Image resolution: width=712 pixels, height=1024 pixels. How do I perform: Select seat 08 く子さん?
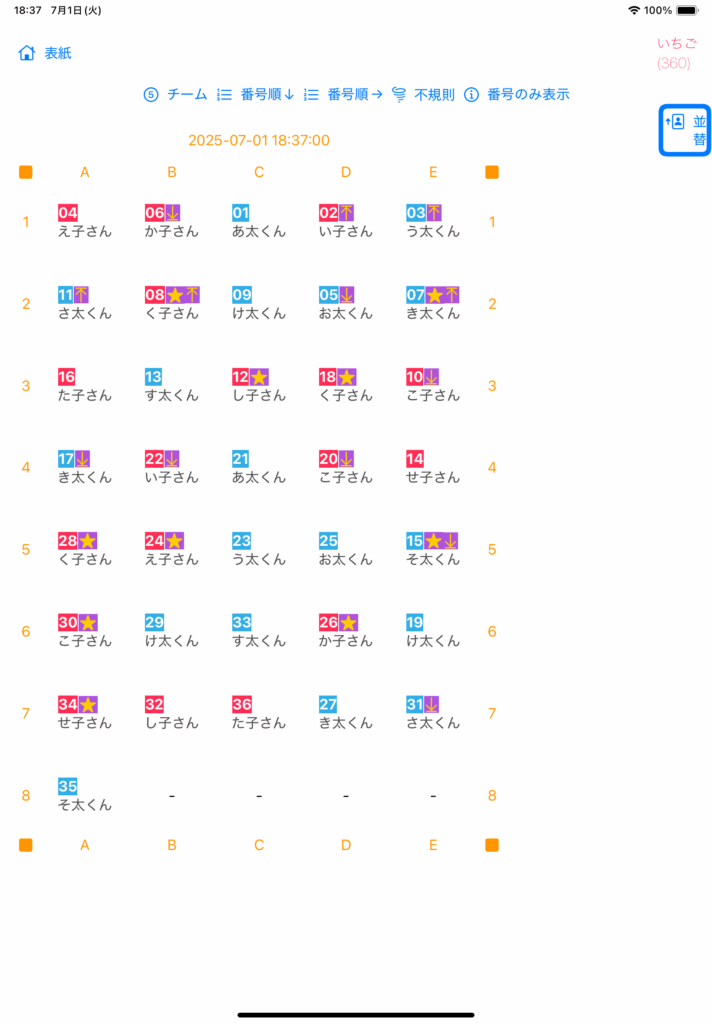click(x=172, y=304)
